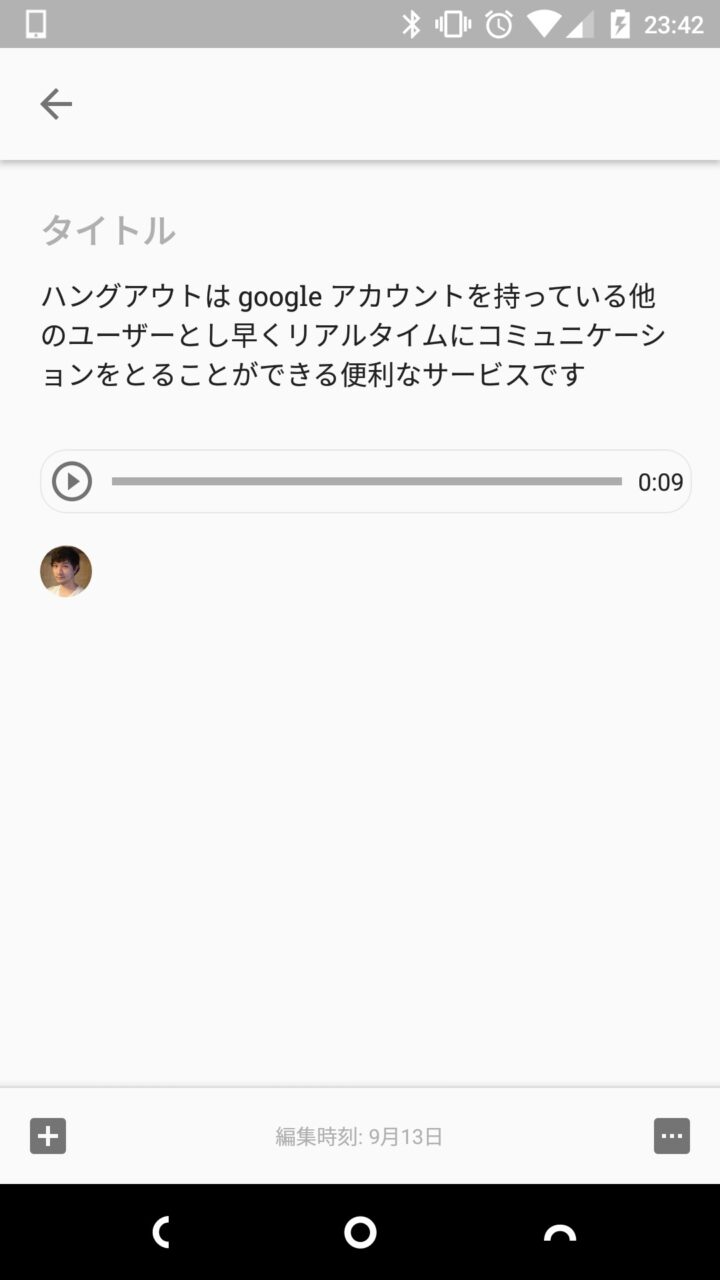Open the add plus menu
The image size is (720, 1280).
[48, 1136]
